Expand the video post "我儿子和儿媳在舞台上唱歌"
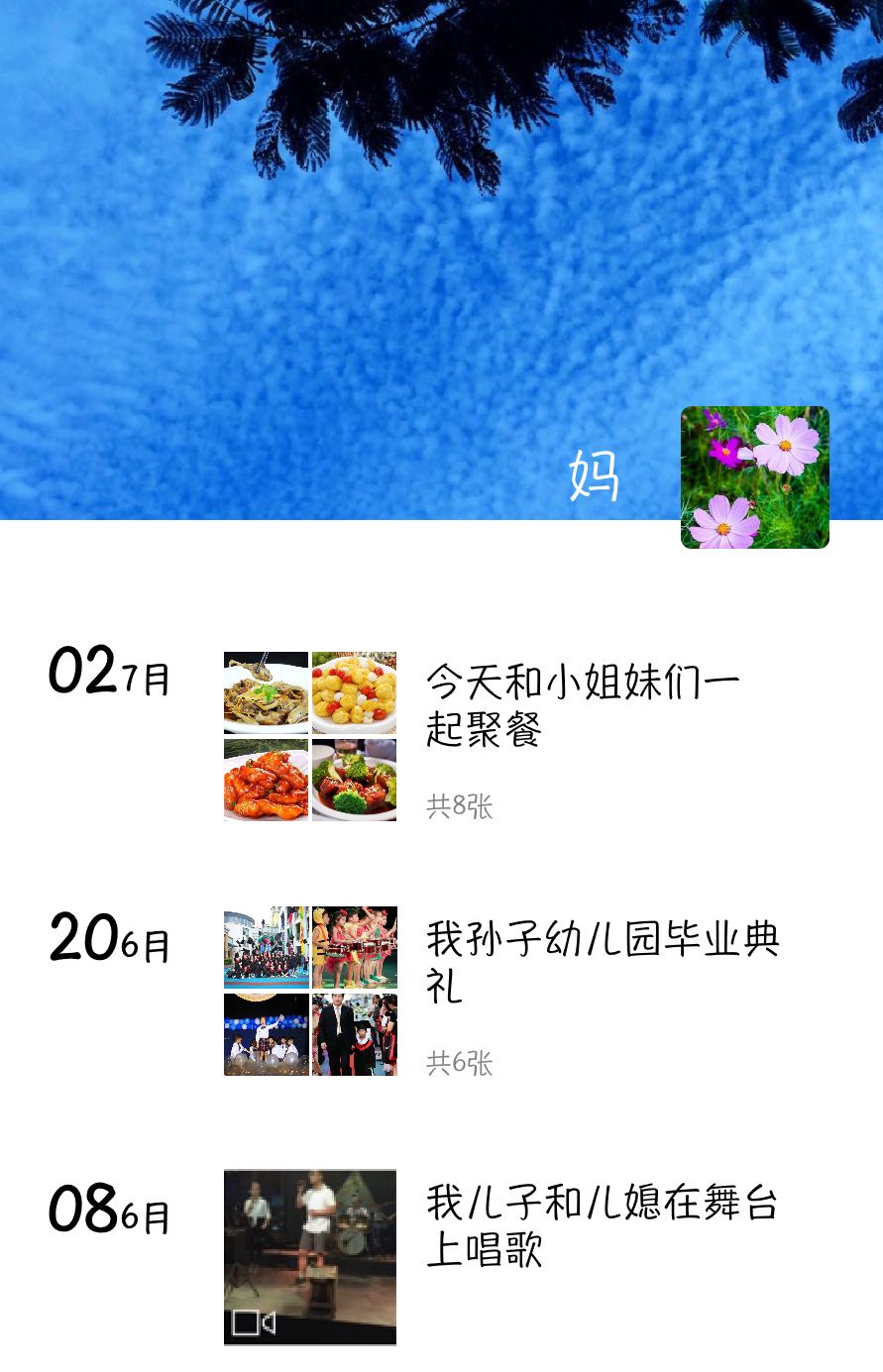This screenshot has height=1372, width=883. coord(600,1228)
